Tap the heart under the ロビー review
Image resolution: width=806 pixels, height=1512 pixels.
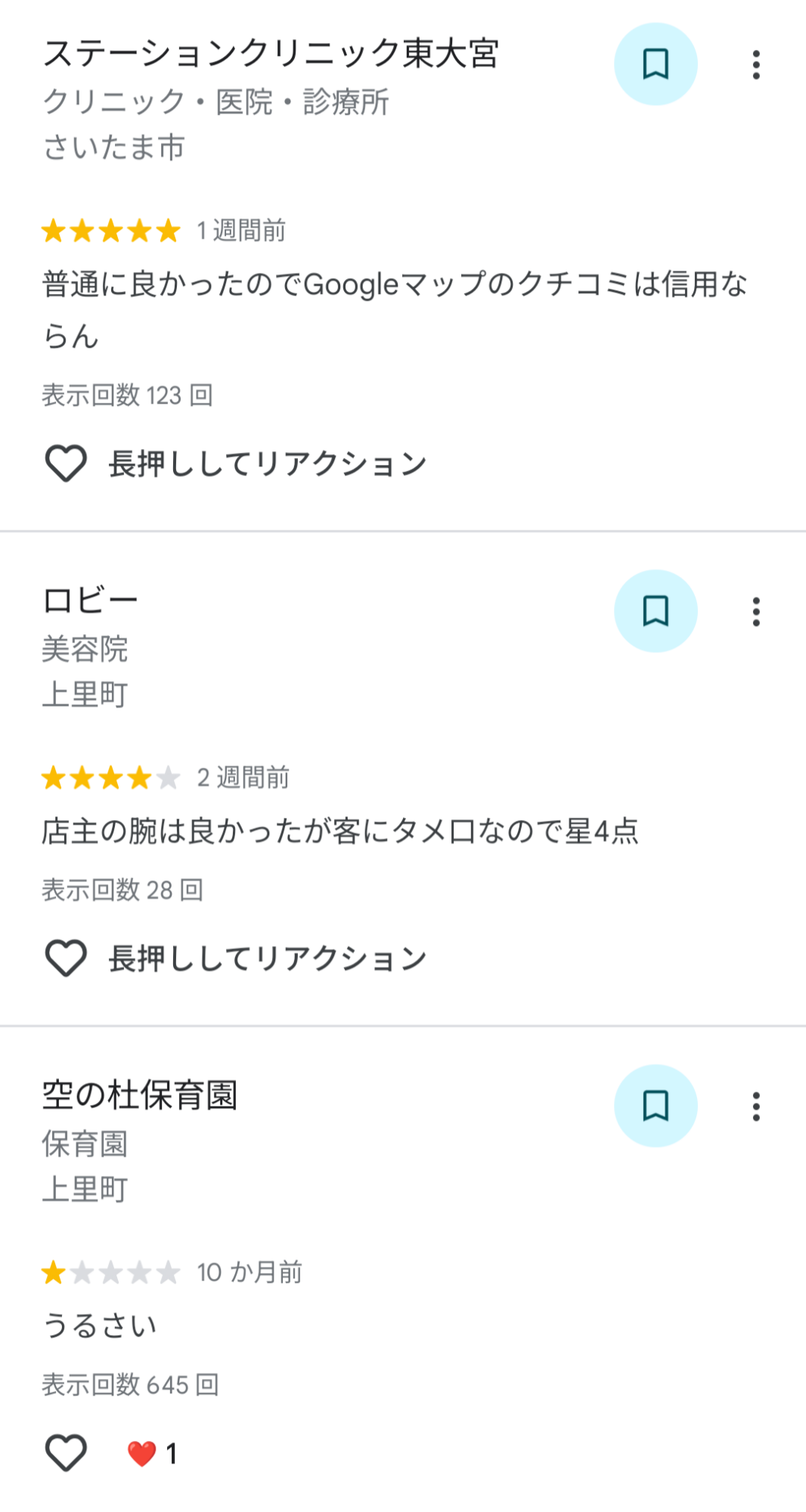click(x=67, y=958)
